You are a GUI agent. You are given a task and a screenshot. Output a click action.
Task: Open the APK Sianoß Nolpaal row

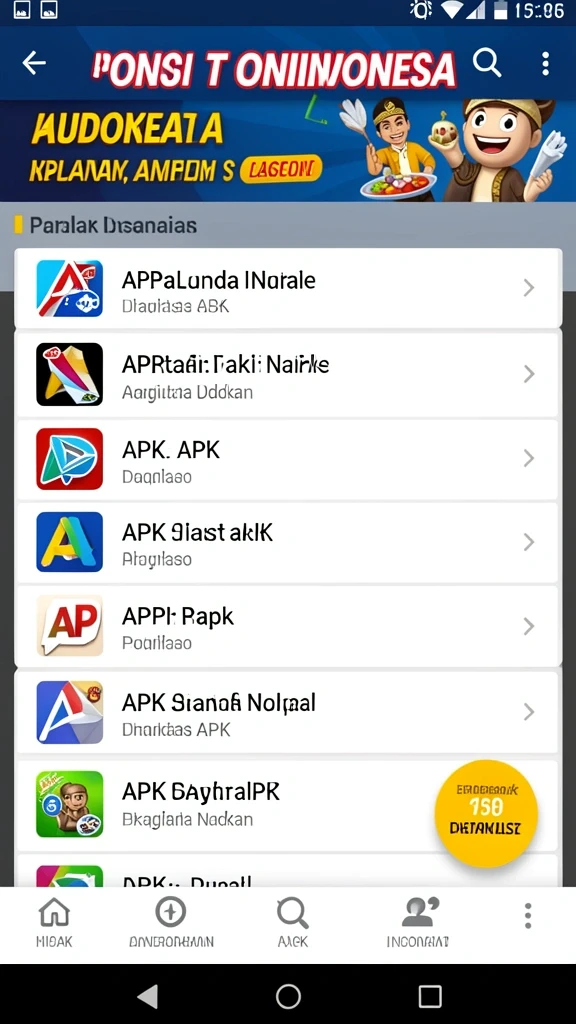click(x=288, y=712)
